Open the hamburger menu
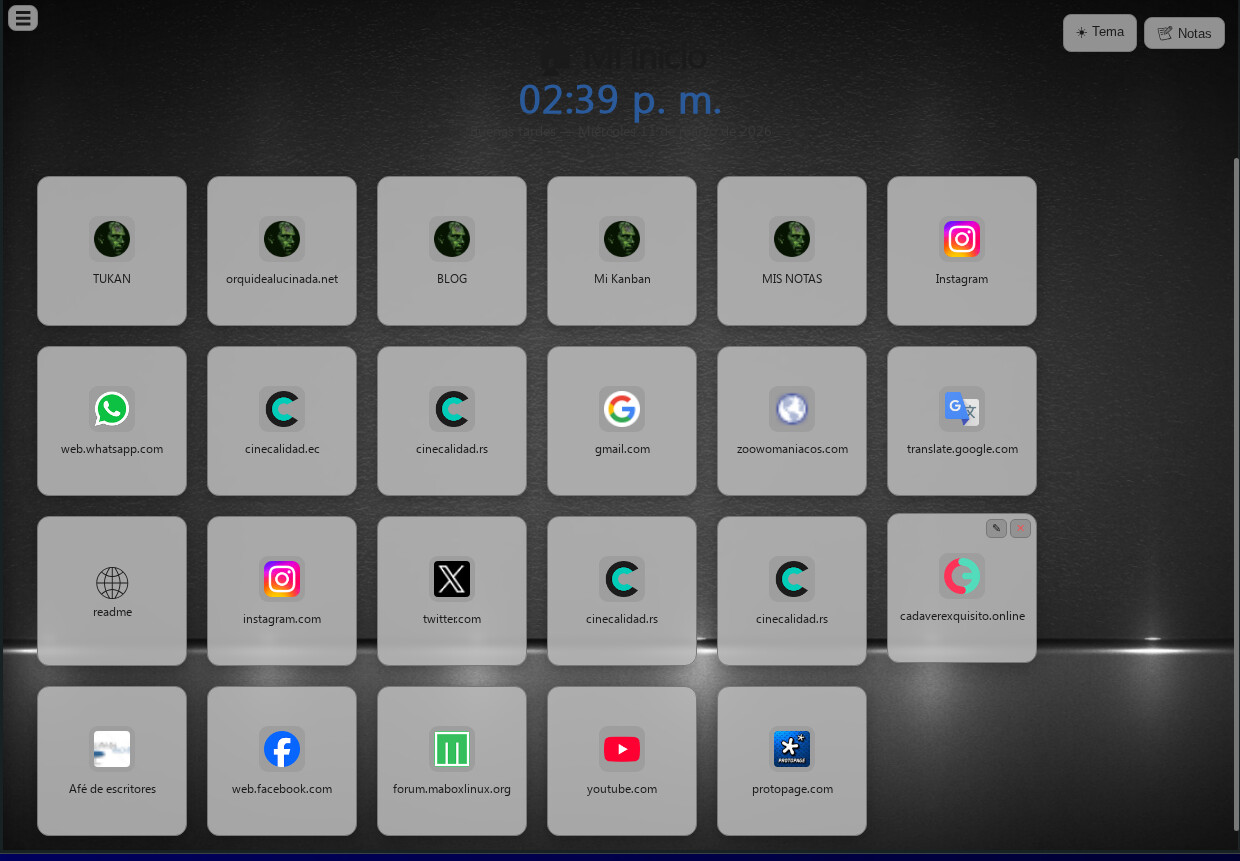1240x861 pixels. (x=22, y=17)
